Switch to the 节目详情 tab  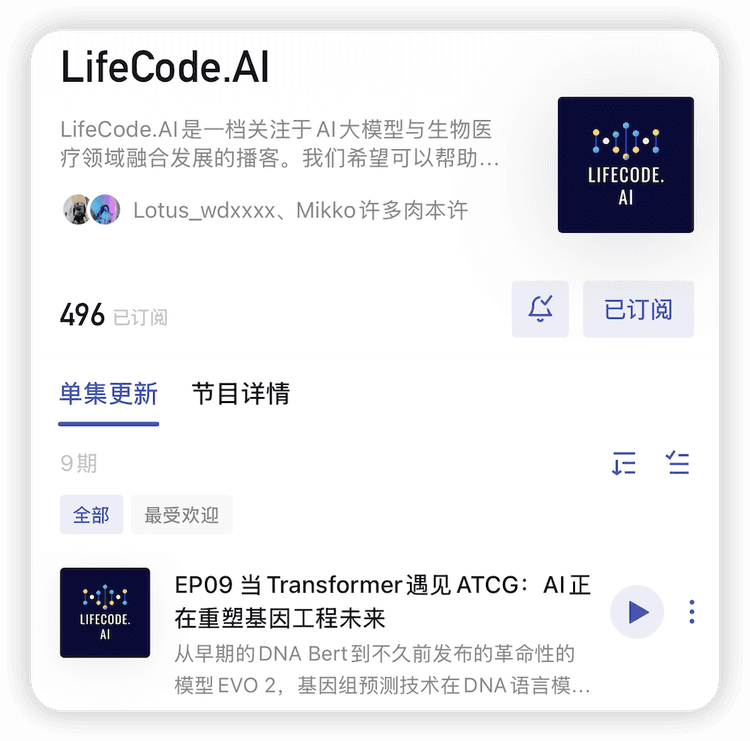pos(240,394)
